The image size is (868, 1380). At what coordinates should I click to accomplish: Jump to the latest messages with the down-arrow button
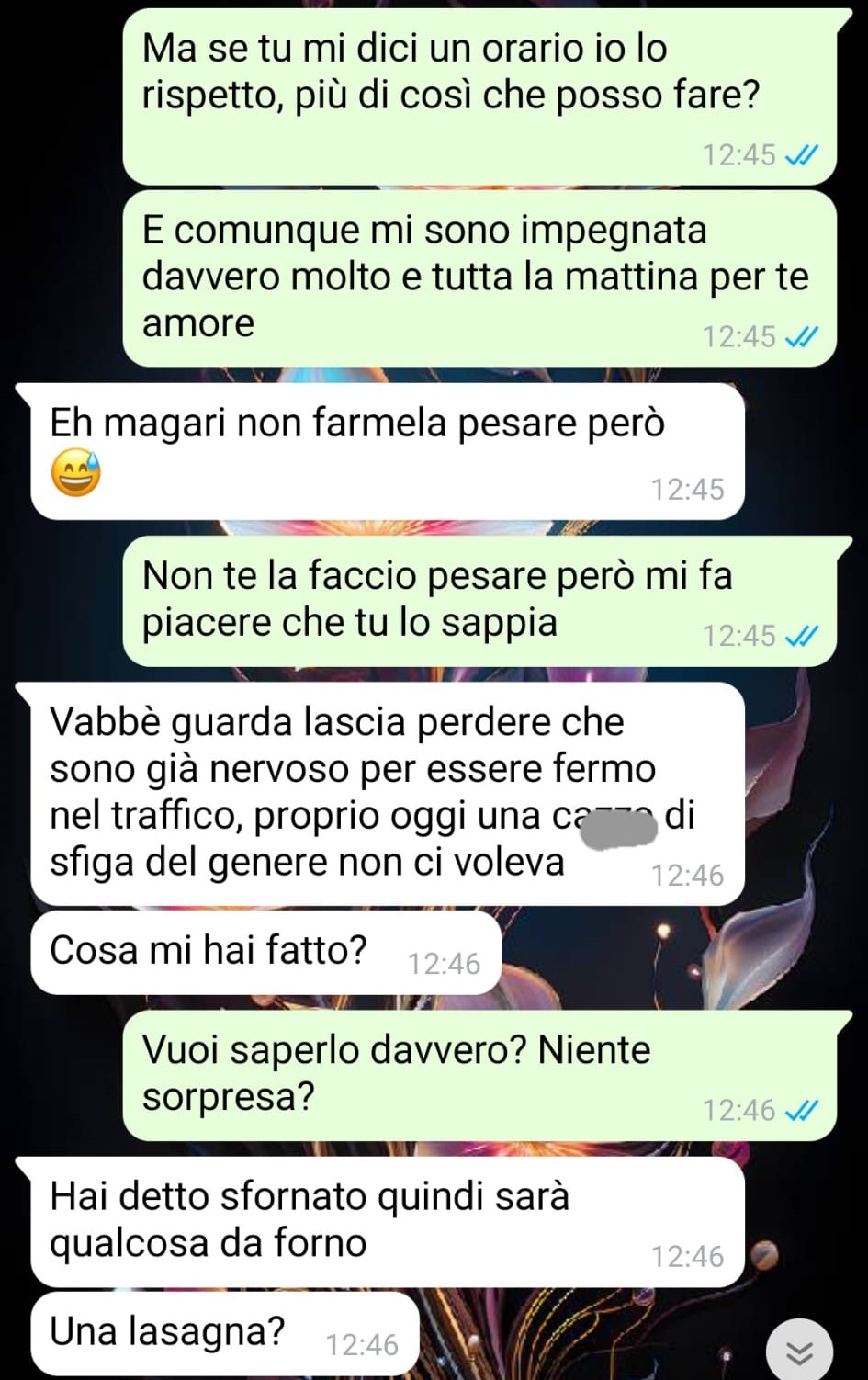(799, 1351)
